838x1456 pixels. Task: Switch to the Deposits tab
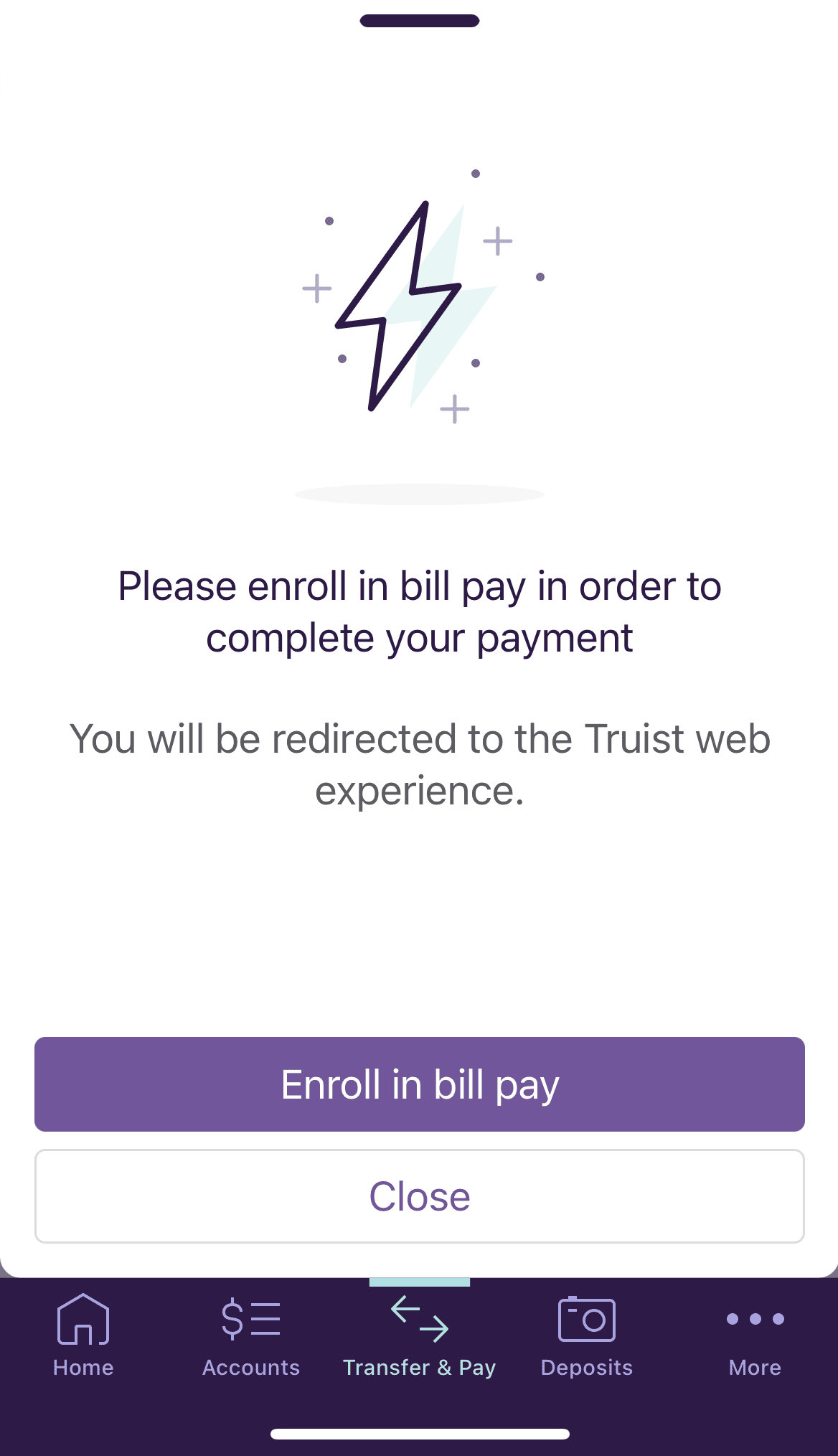(585, 1342)
